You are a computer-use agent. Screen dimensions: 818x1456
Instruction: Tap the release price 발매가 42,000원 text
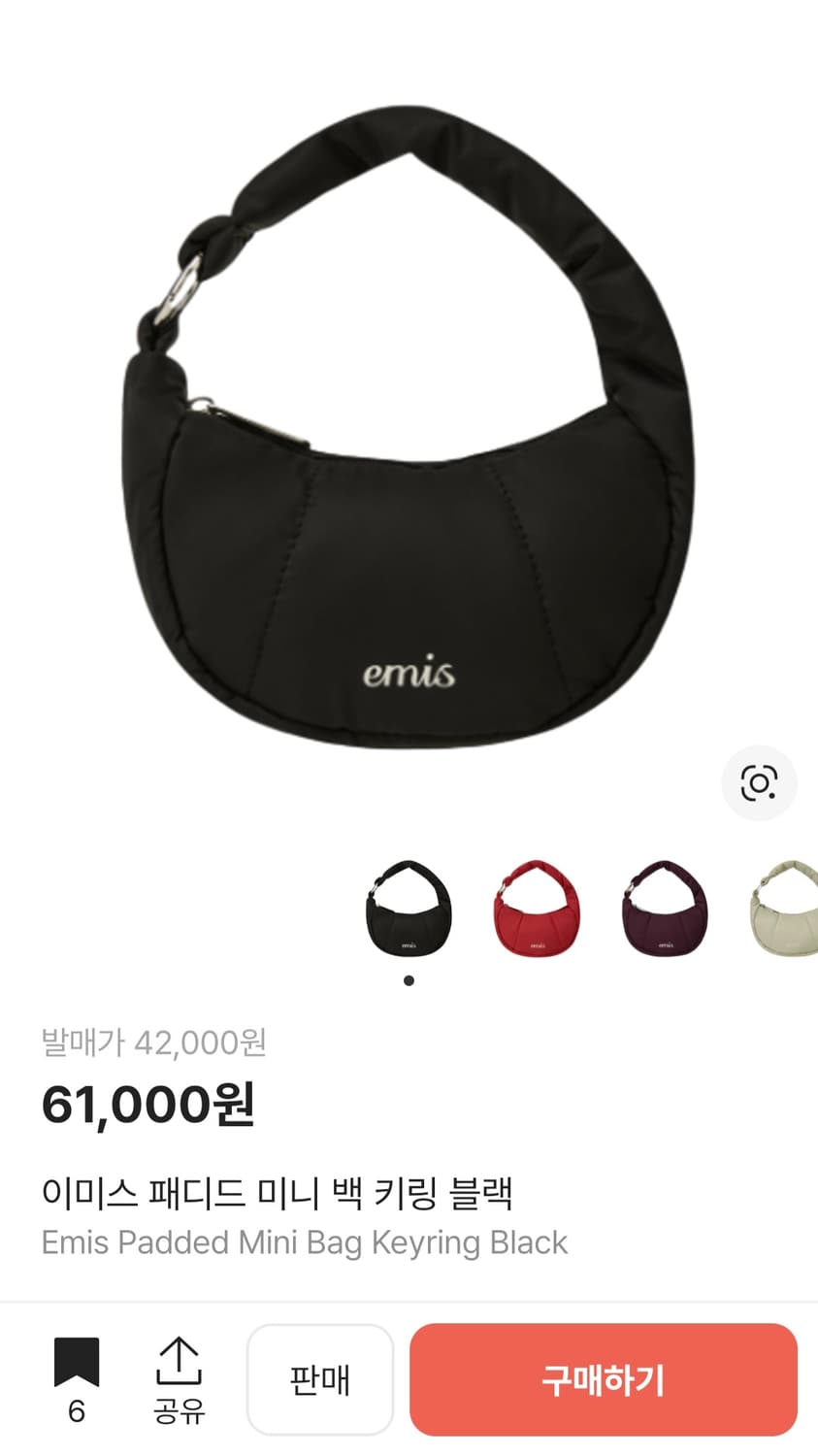pyautogui.click(x=156, y=1042)
